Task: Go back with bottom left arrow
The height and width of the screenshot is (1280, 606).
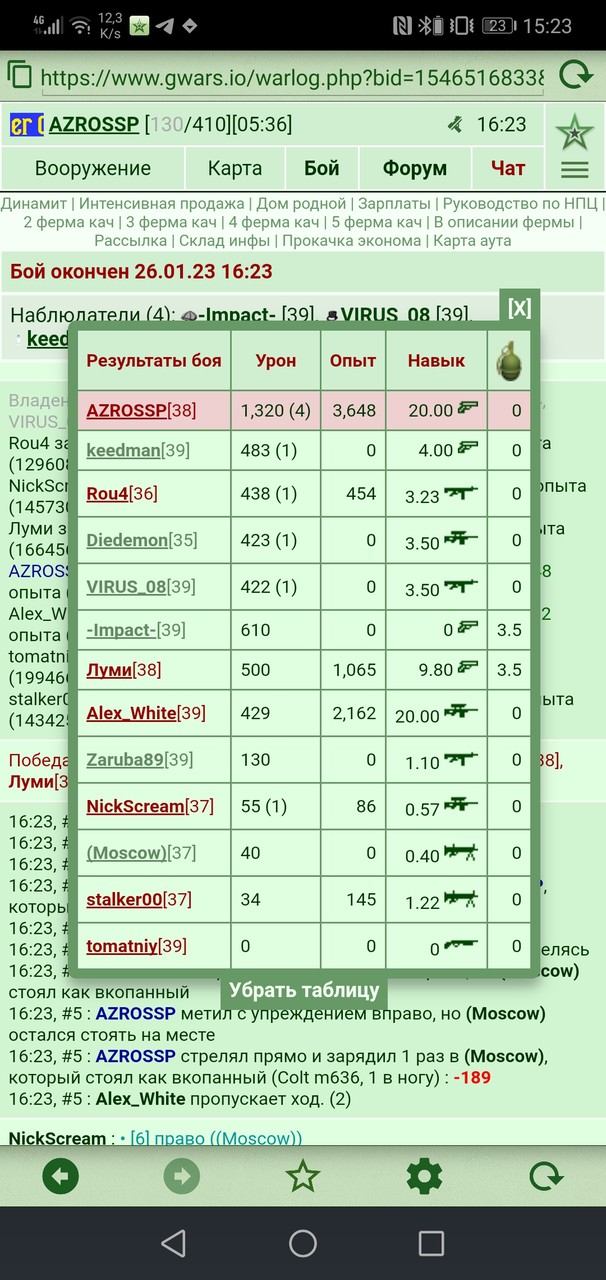Action: (x=61, y=1176)
